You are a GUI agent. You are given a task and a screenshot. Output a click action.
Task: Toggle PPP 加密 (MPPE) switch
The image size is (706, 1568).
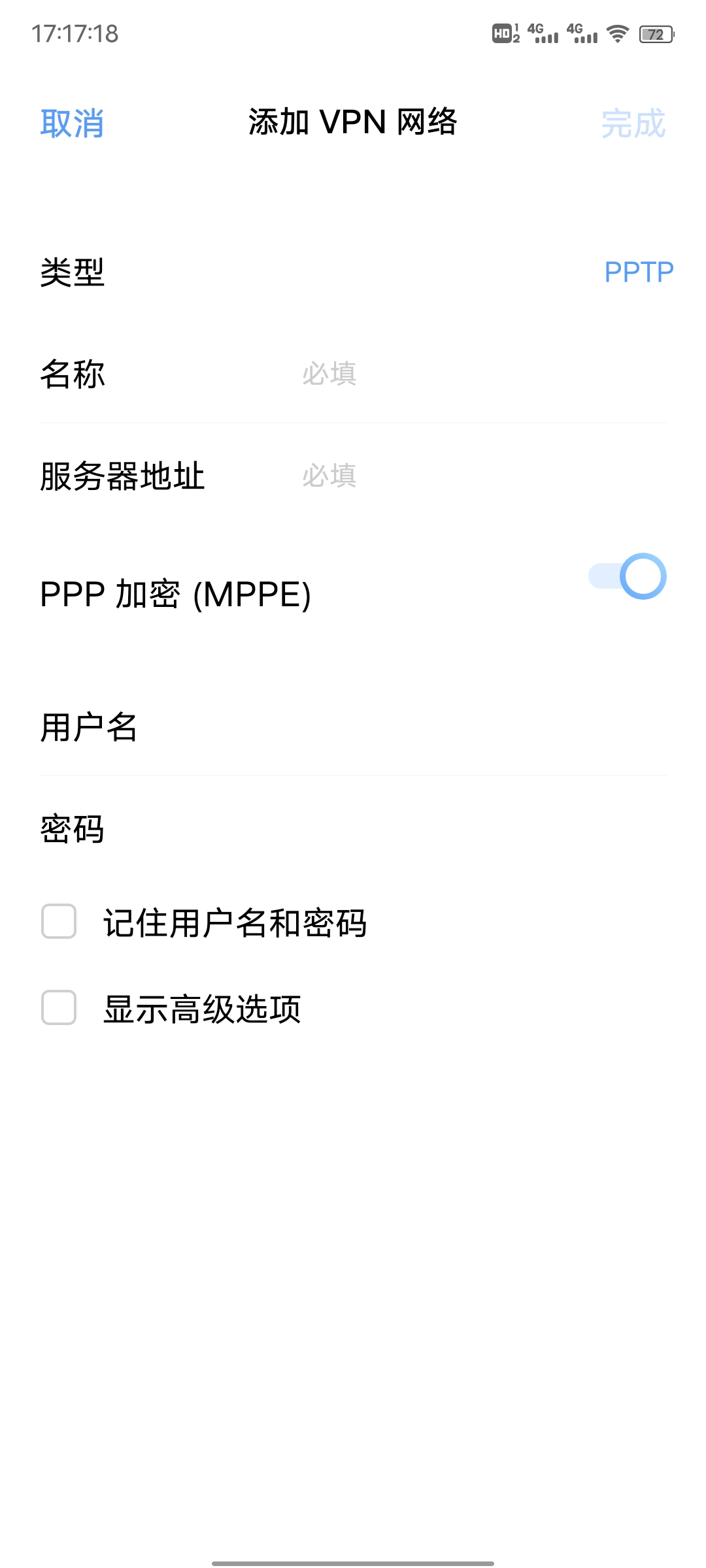tap(628, 576)
